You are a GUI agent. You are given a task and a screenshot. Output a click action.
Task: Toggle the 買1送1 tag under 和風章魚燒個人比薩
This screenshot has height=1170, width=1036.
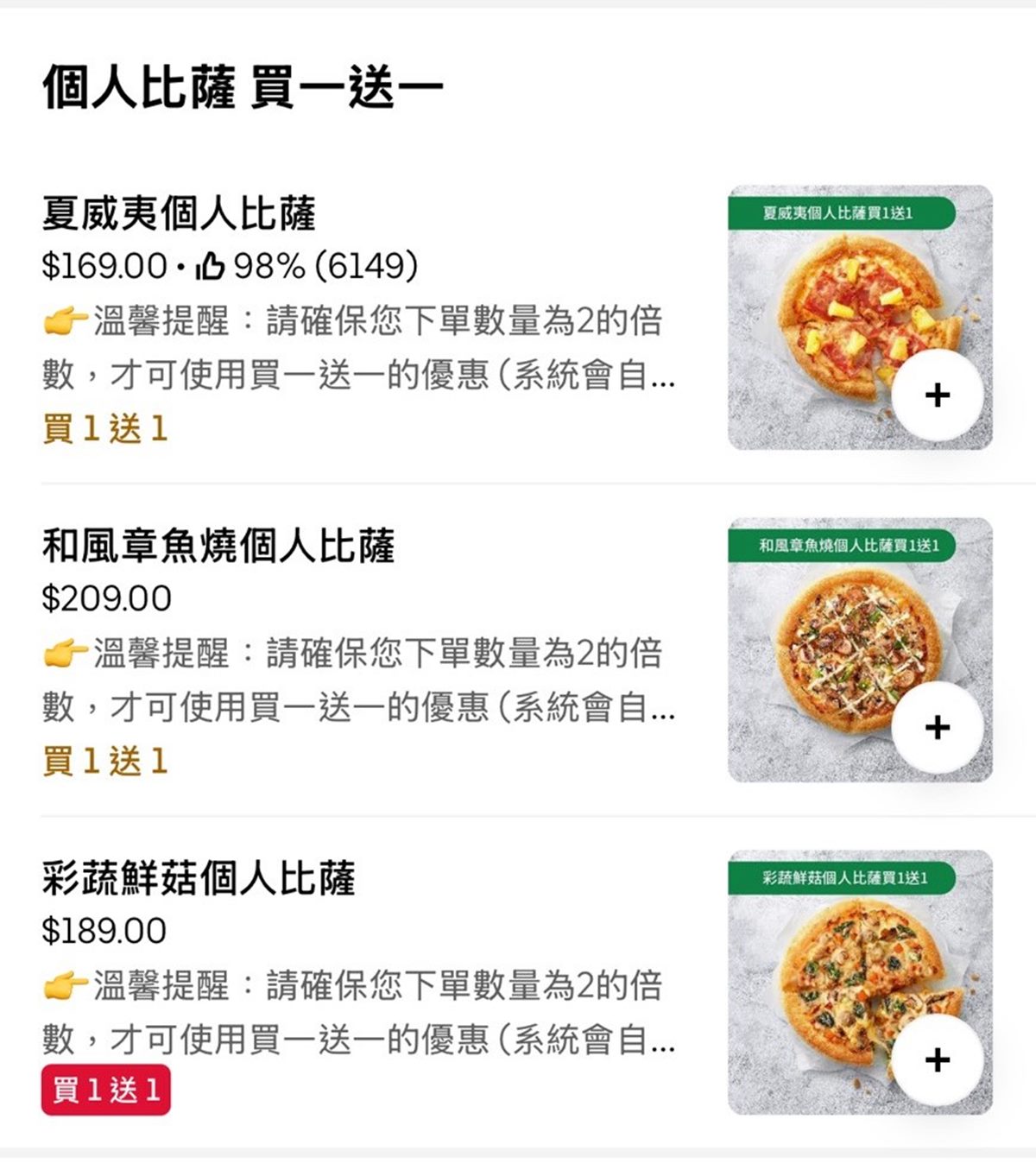[105, 760]
